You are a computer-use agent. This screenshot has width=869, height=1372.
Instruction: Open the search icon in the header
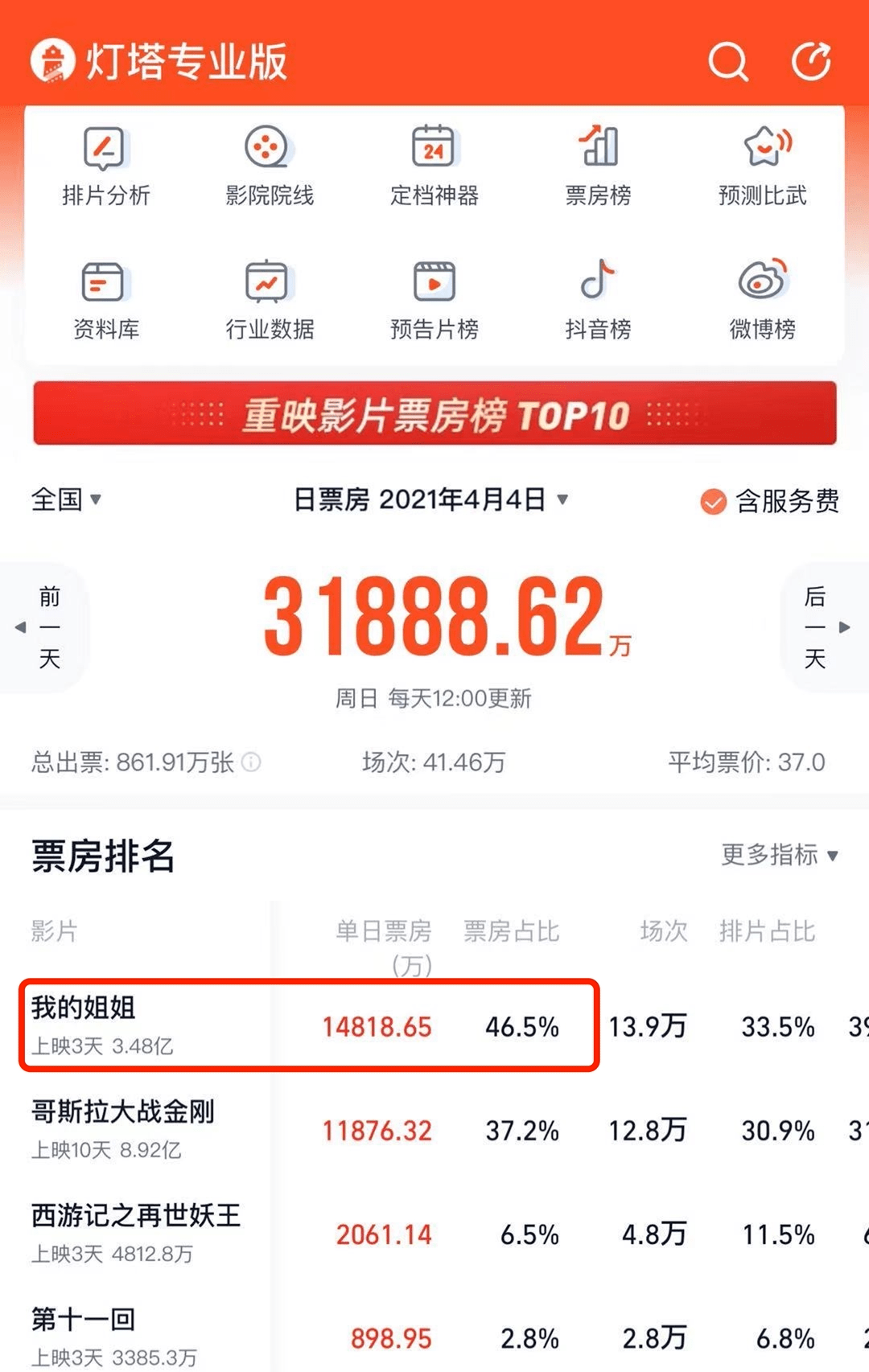pyautogui.click(x=727, y=62)
